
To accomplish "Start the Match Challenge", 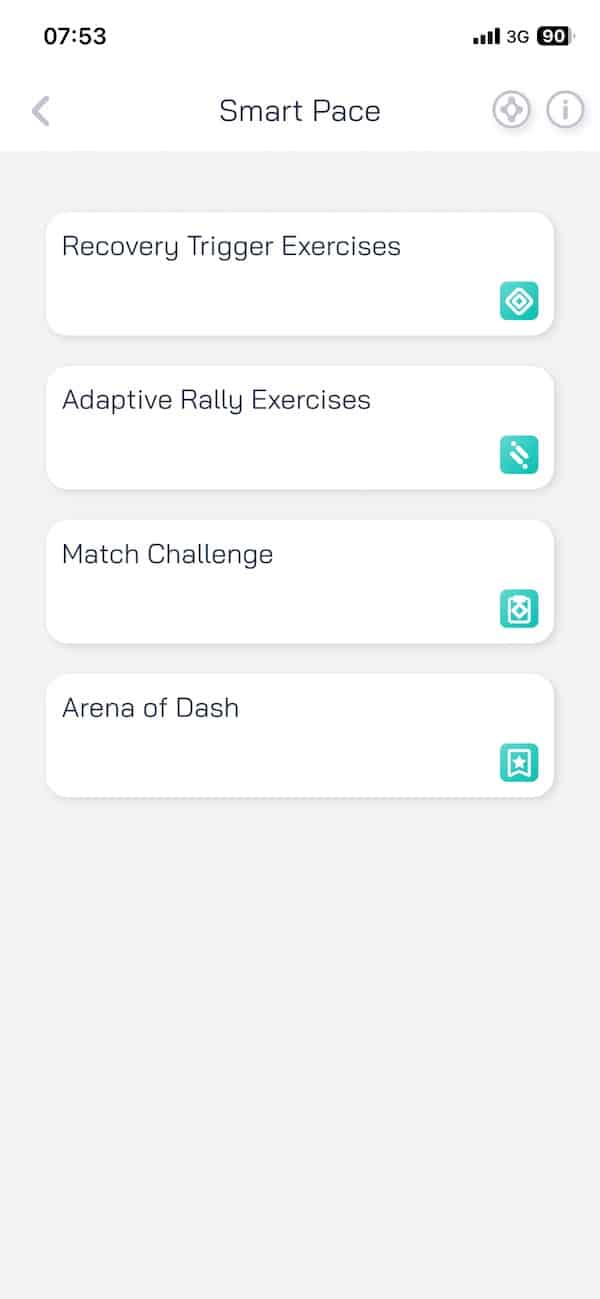I will click(x=300, y=581).
